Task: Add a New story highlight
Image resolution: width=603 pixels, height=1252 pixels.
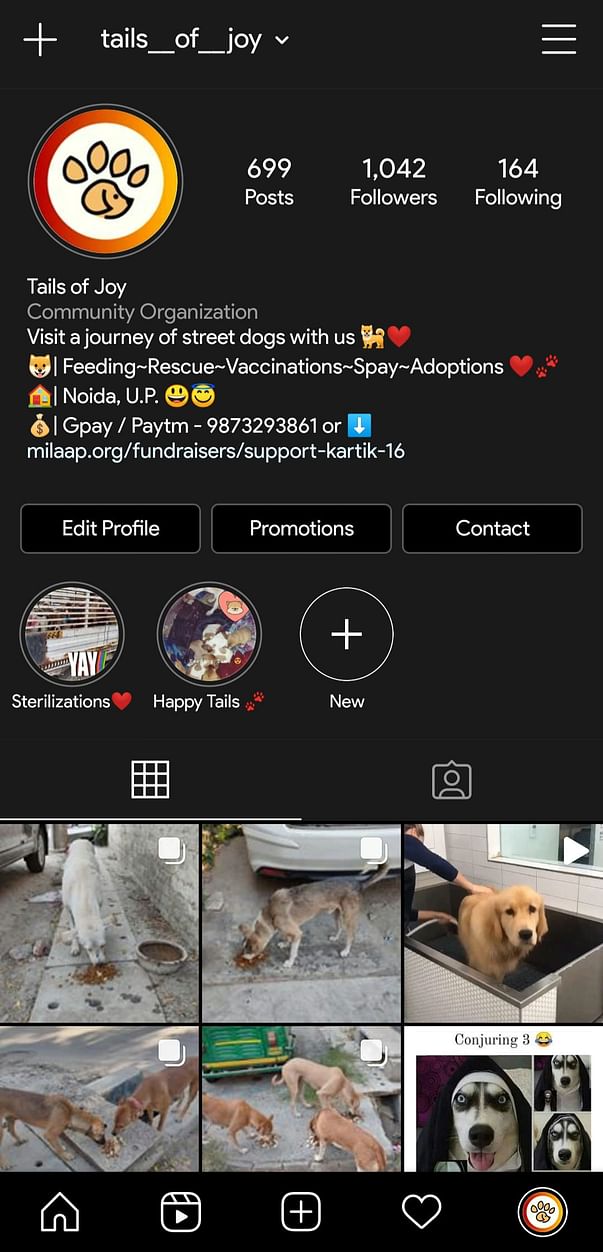Action: 346,634
